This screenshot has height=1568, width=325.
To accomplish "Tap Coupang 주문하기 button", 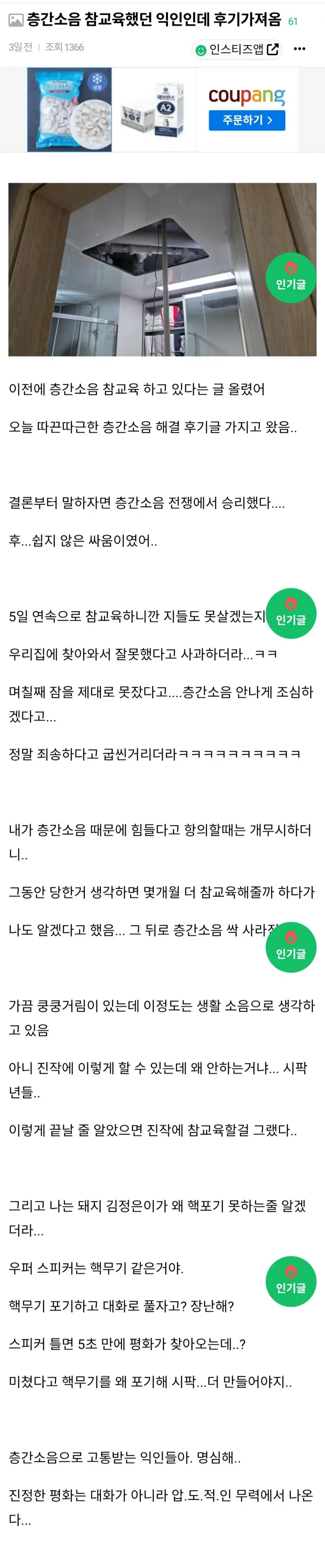I will tap(246, 120).
